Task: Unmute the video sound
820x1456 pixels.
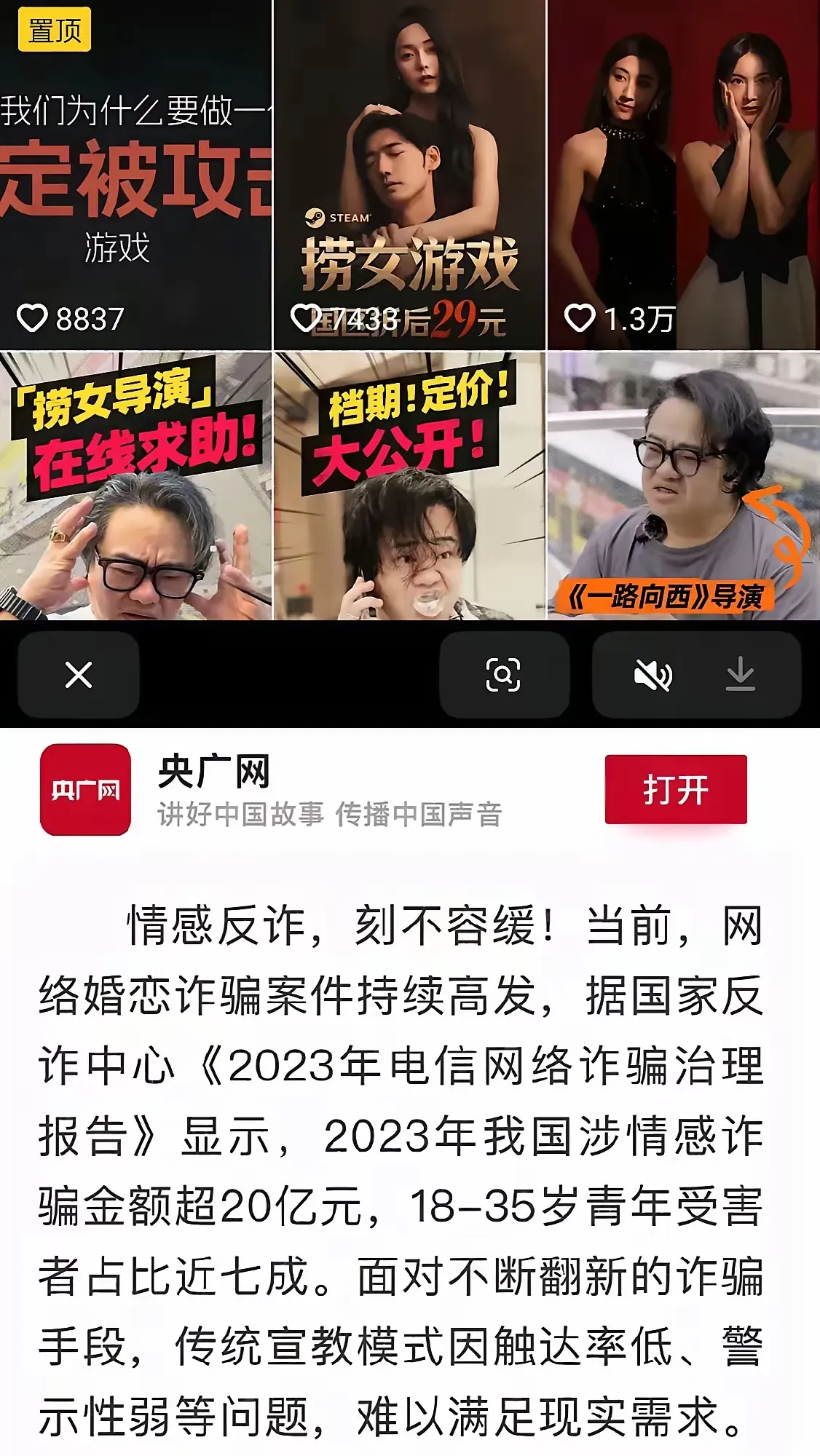Action: pyautogui.click(x=653, y=675)
